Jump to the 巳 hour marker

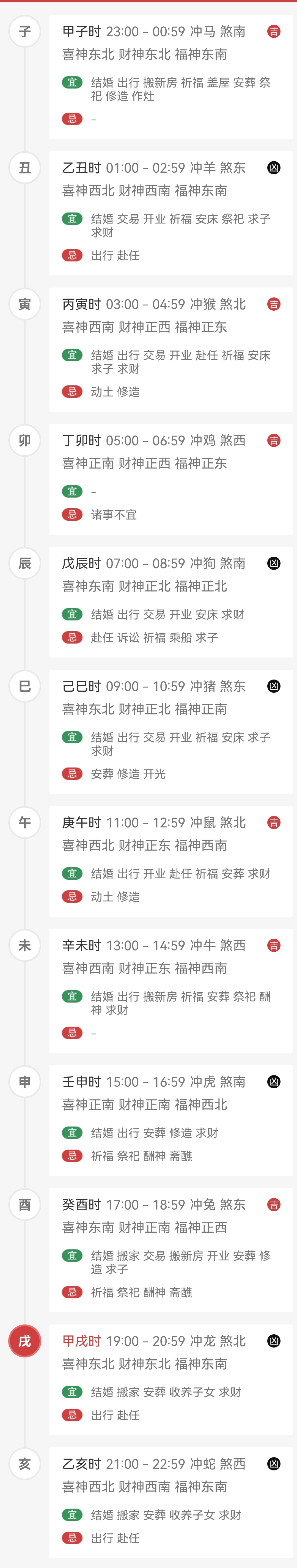[x=24, y=686]
